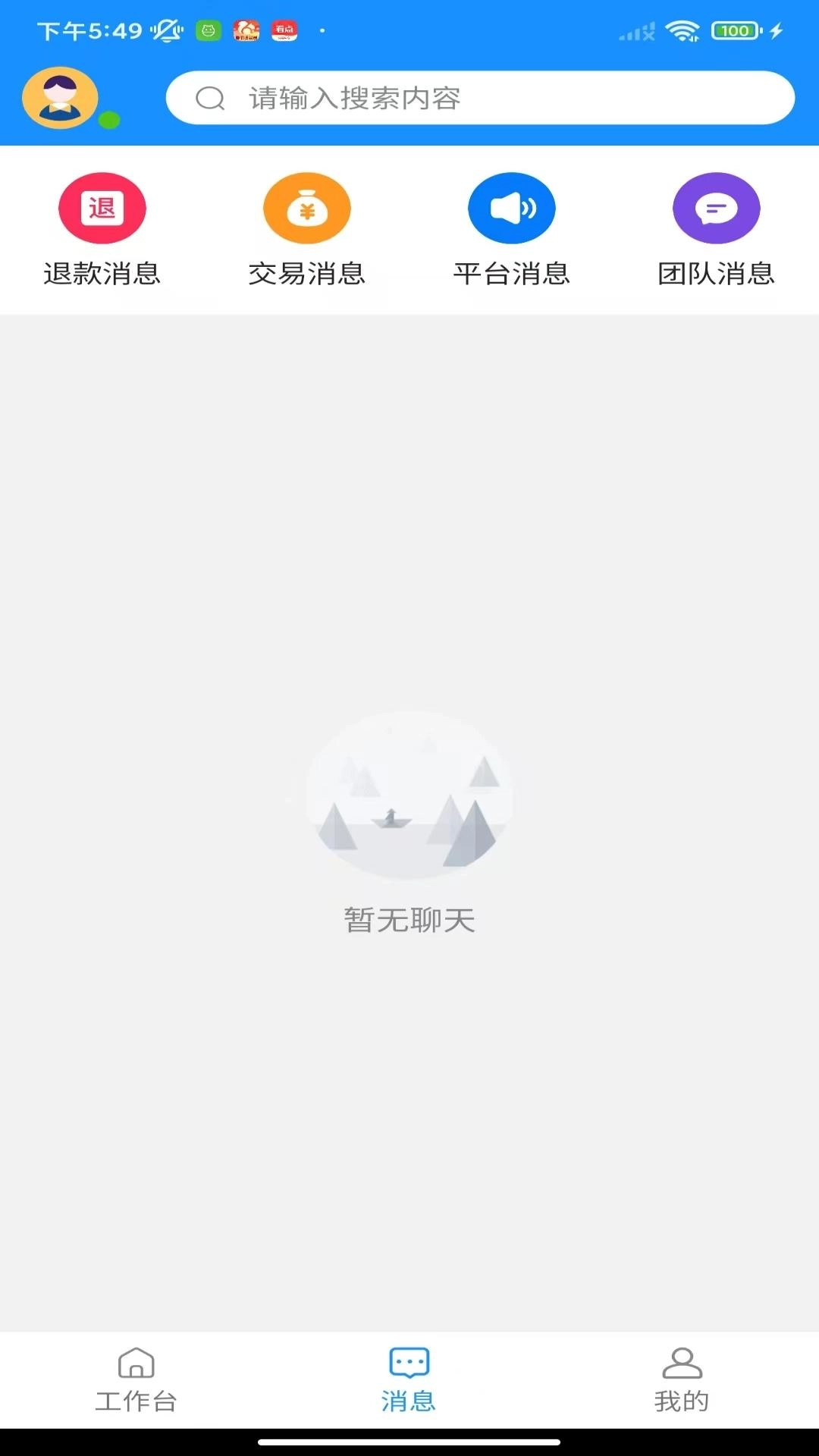The width and height of the screenshot is (819, 1456).
Task: Tap the 暂无聊天 empty state illustration
Action: point(409,800)
